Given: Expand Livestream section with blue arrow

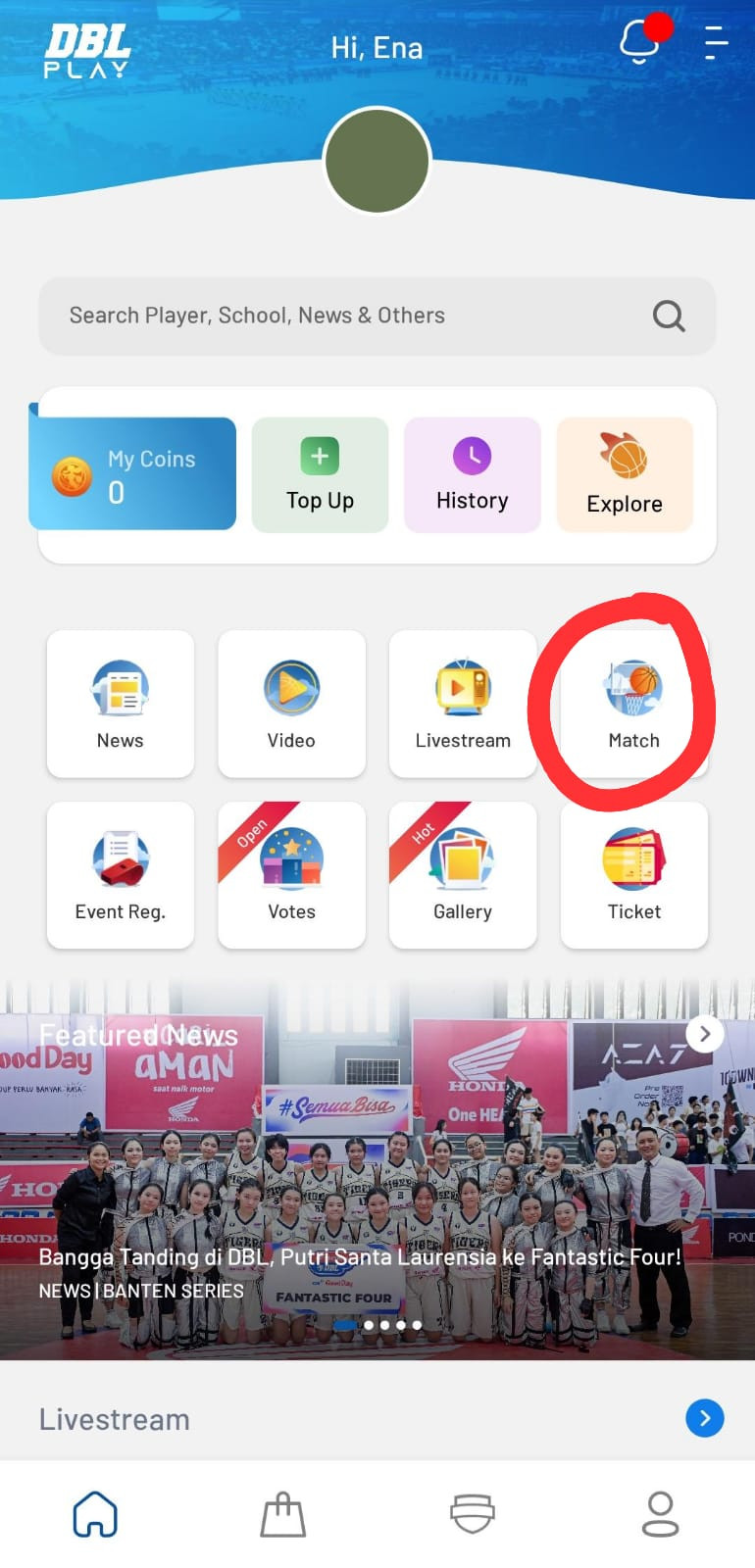Looking at the screenshot, I should coord(704,1418).
